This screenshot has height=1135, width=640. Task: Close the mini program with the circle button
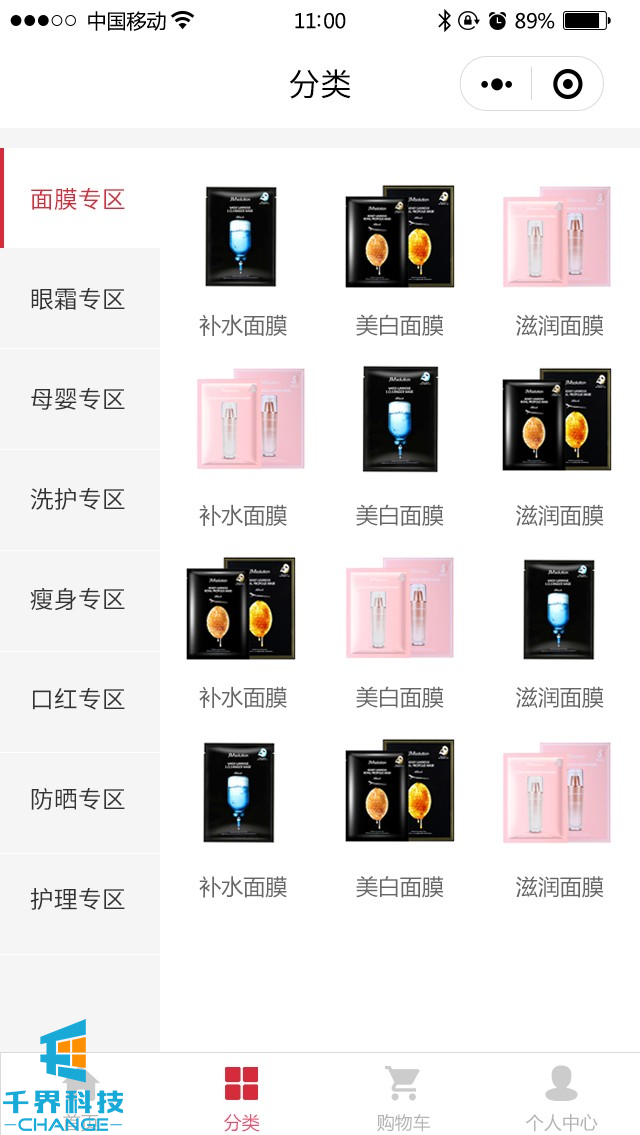pyautogui.click(x=567, y=84)
